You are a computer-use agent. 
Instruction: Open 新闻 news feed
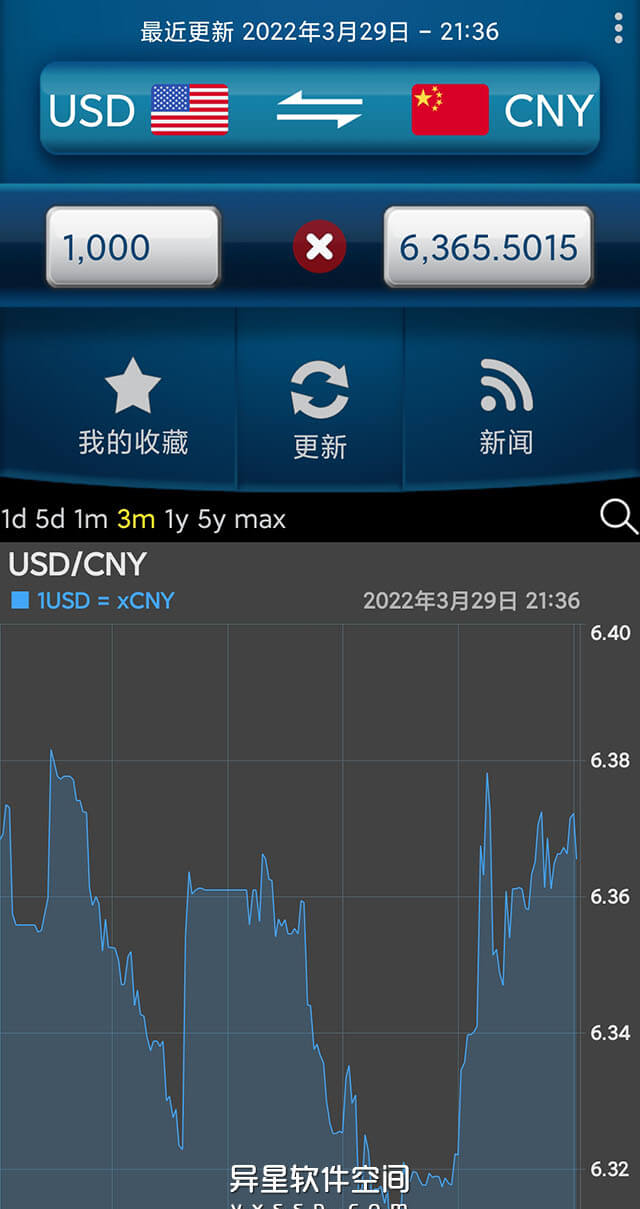[506, 407]
